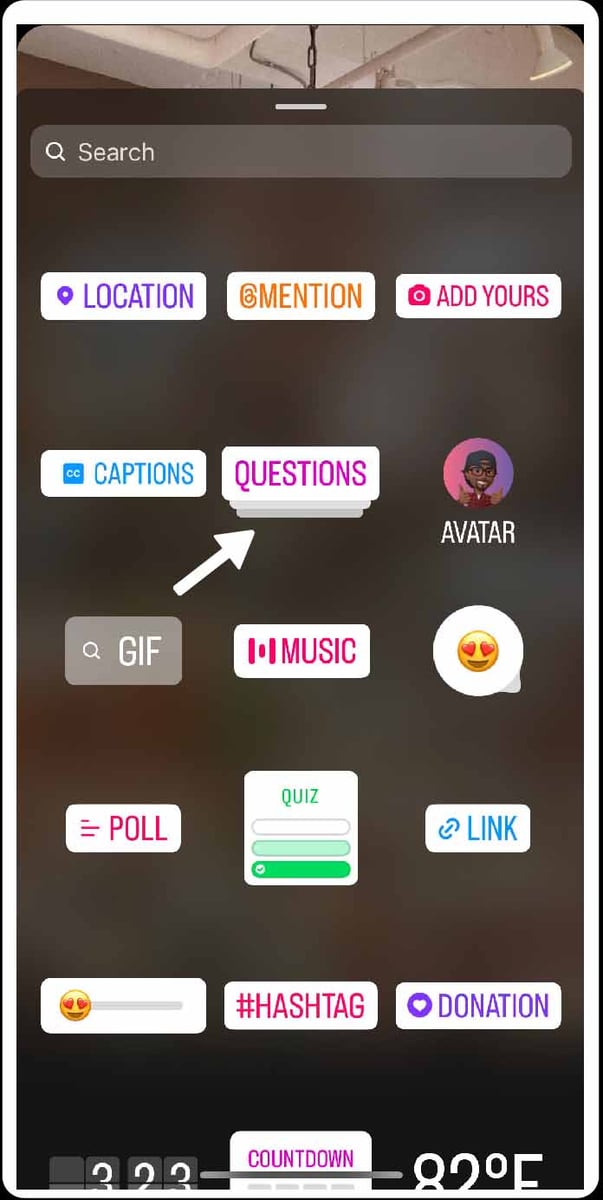Choose the Add Yours sticker
This screenshot has width=603, height=1200.
tap(478, 296)
